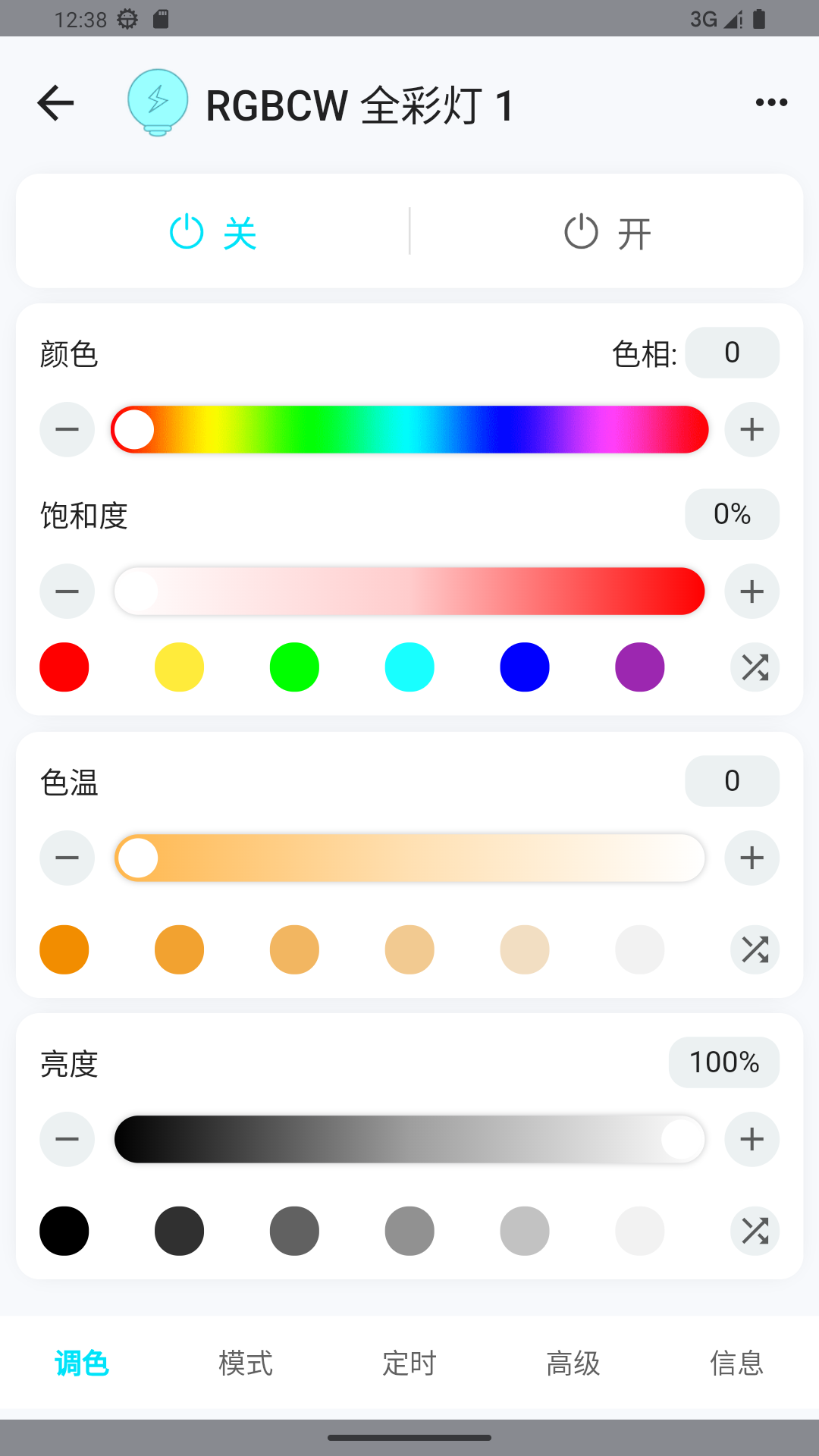Go to the 高级 advanced tab
819x1456 pixels.
[x=573, y=1363]
